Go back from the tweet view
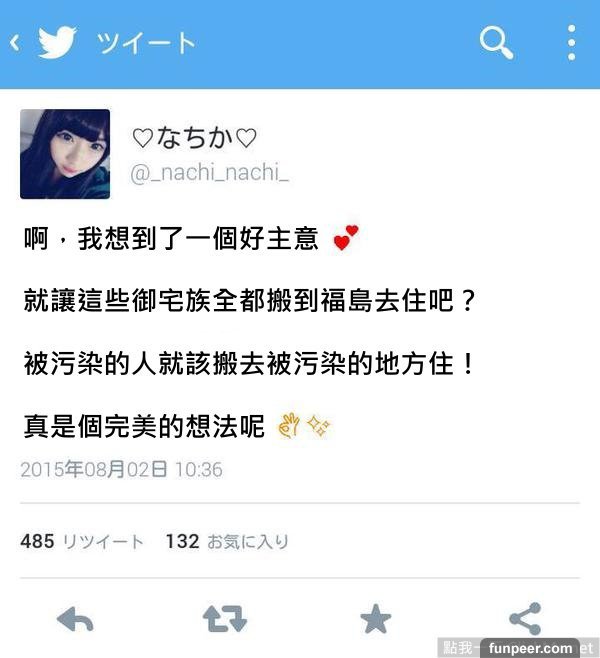Image resolution: width=600 pixels, height=658 pixels. pos(16,43)
